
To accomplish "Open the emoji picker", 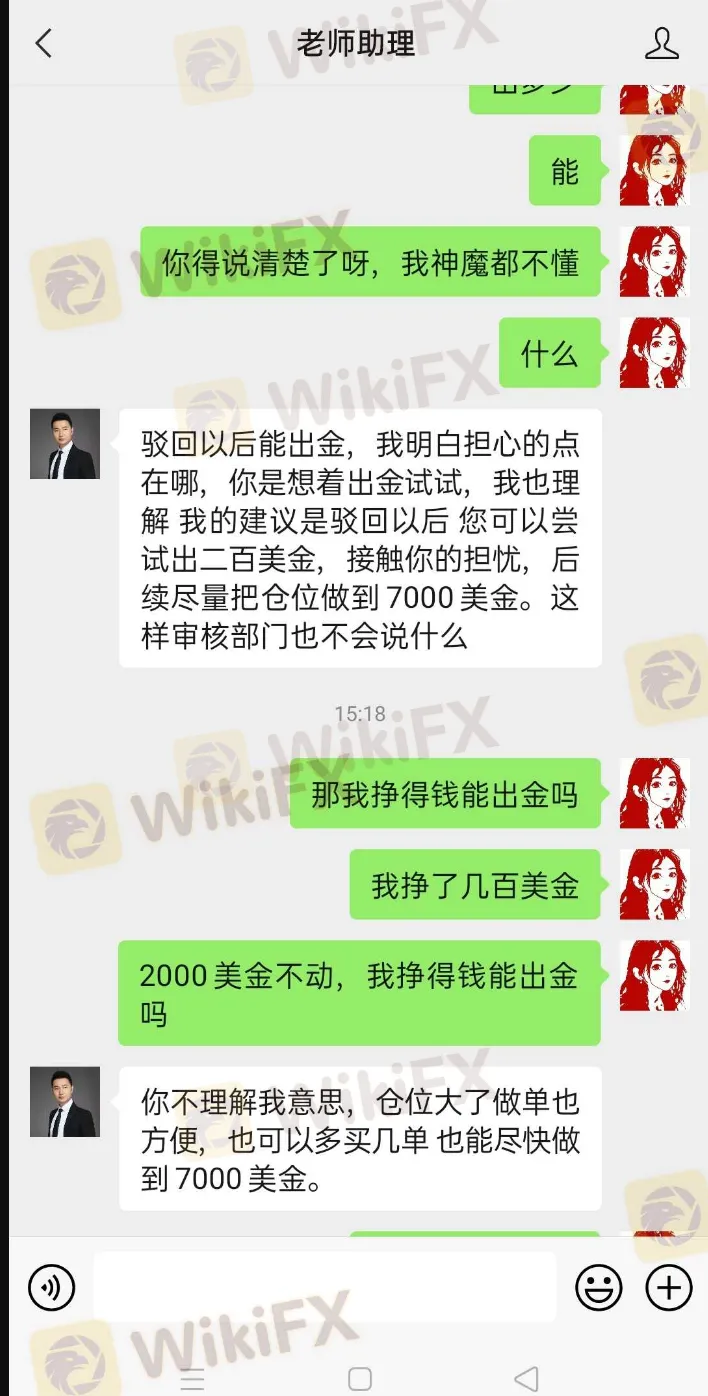I will 598,1288.
